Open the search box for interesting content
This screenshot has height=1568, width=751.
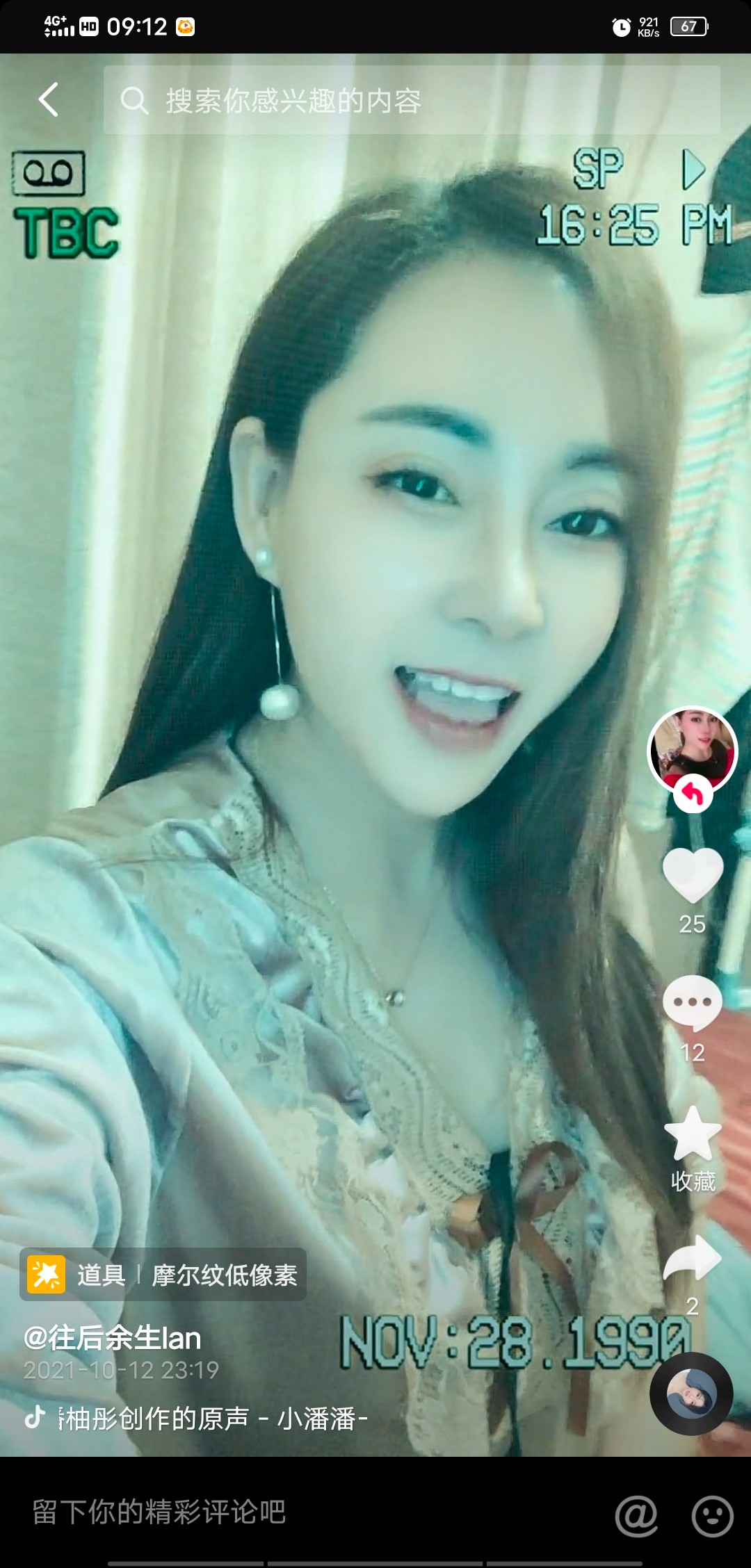pos(410,100)
